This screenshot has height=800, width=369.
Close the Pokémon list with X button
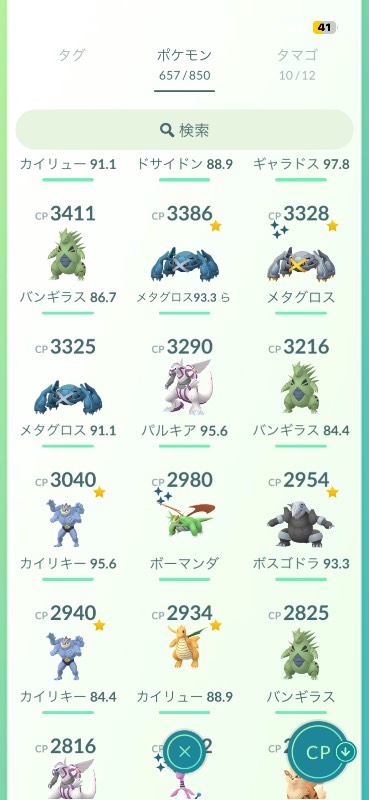pyautogui.click(x=185, y=752)
